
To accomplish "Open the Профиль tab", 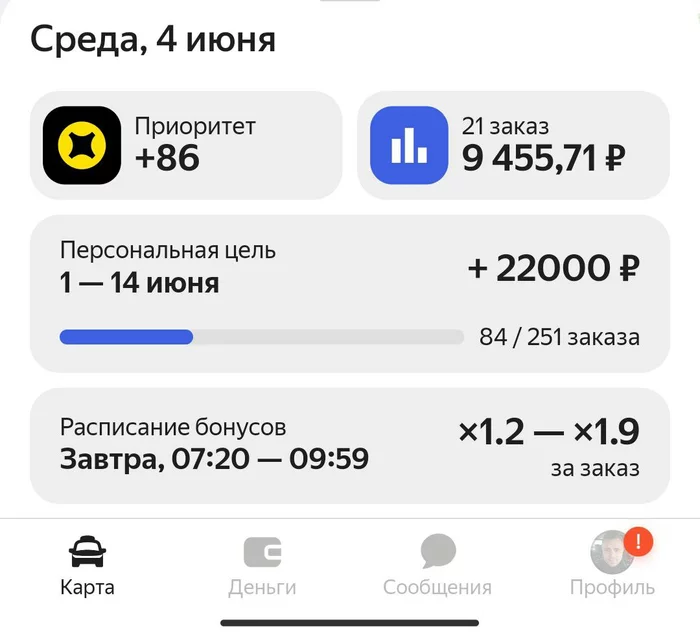I will (612, 566).
